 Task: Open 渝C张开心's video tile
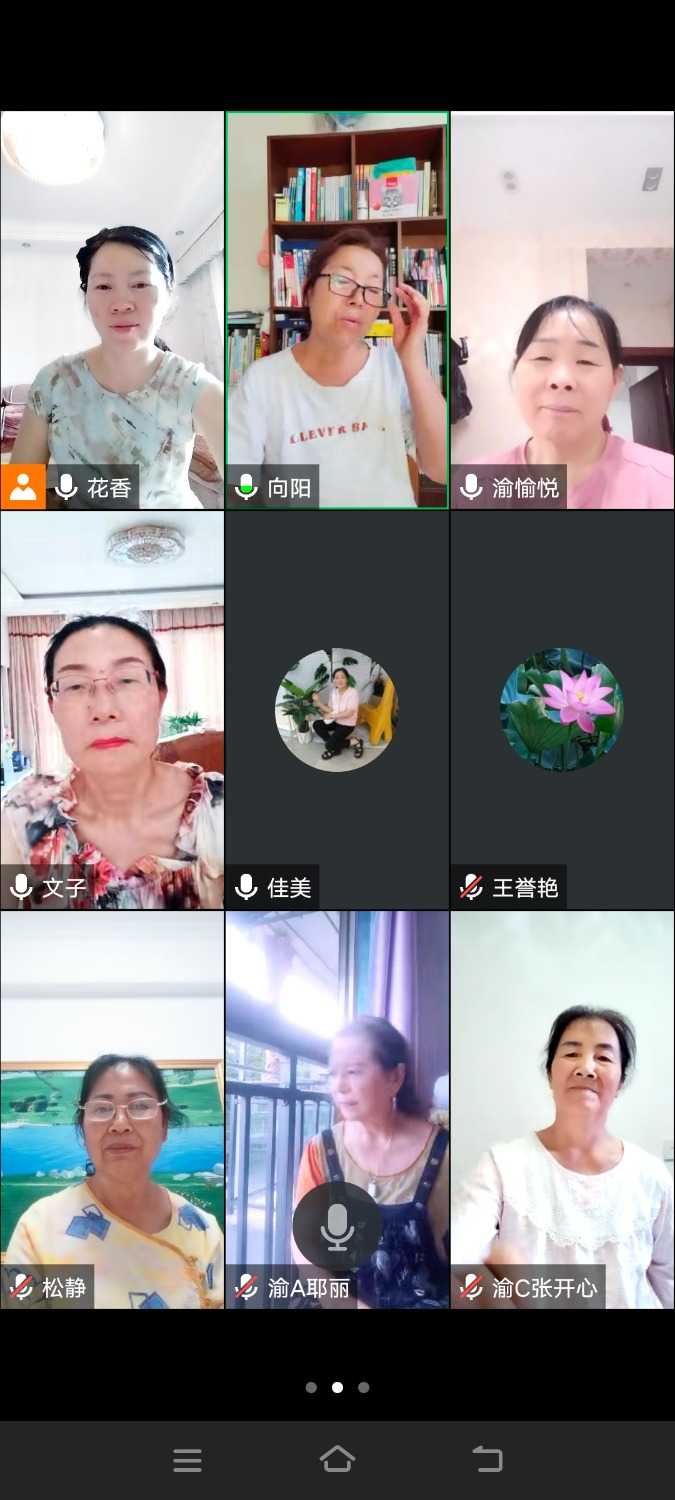[562, 1110]
